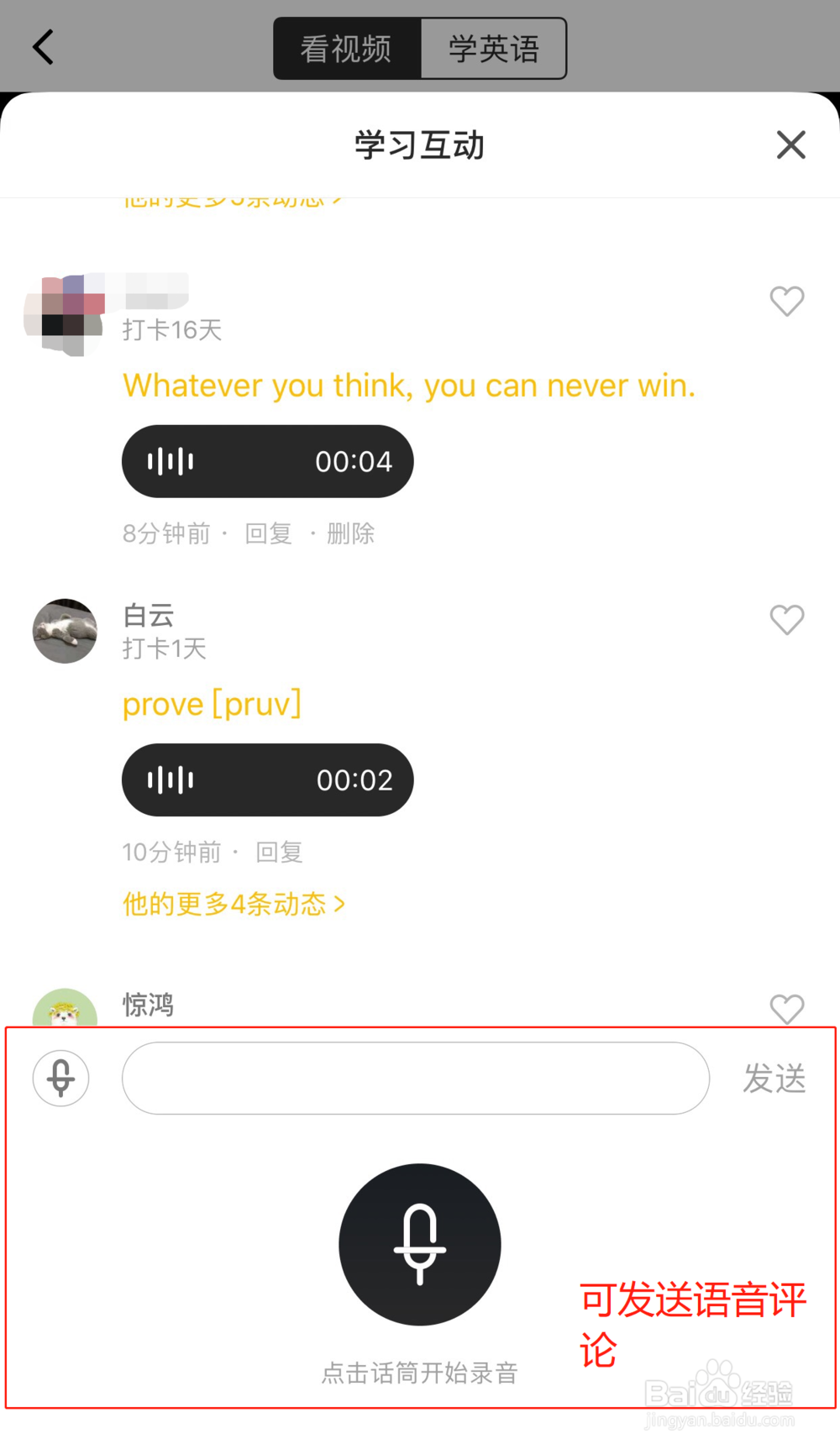Switch to the 学英语 tab

point(494,48)
